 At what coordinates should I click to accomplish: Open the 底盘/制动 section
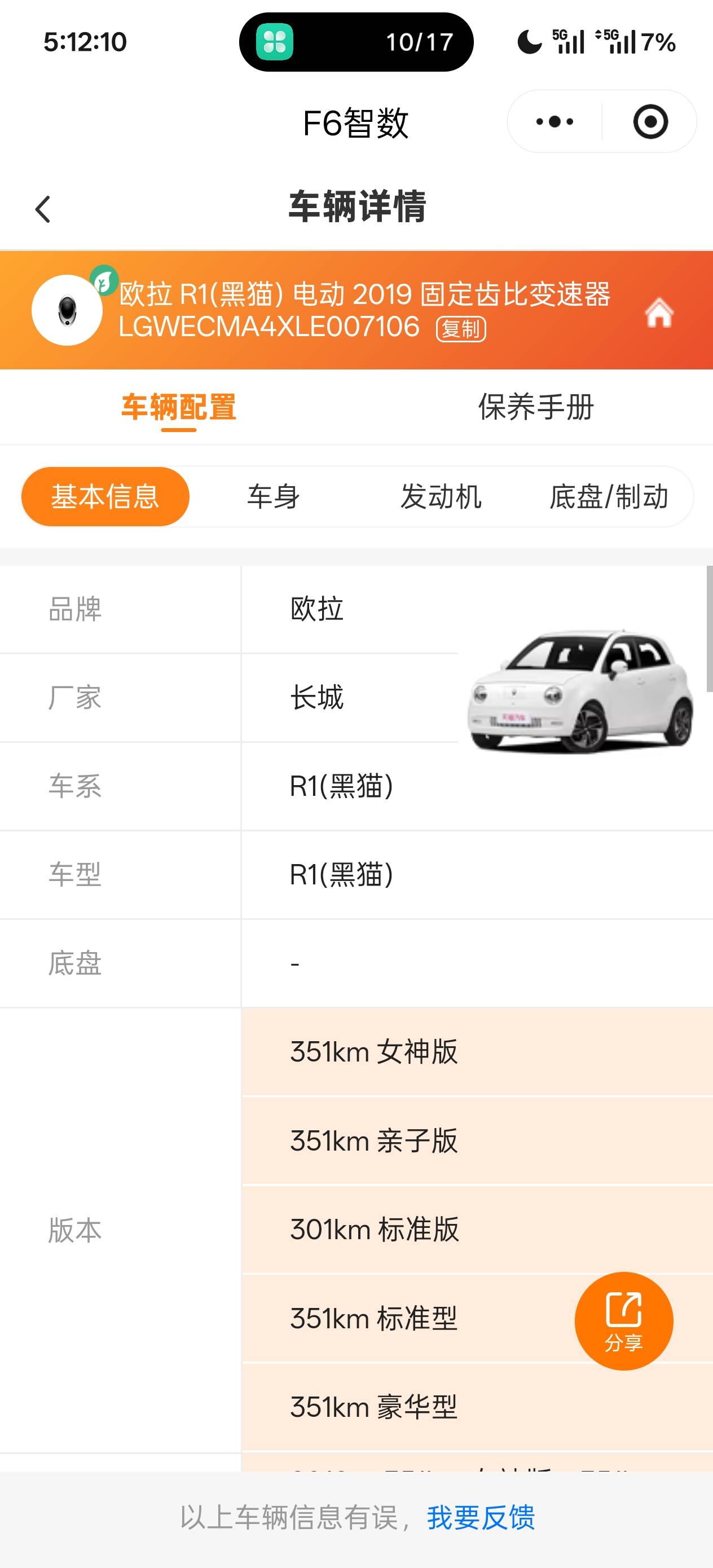click(608, 497)
